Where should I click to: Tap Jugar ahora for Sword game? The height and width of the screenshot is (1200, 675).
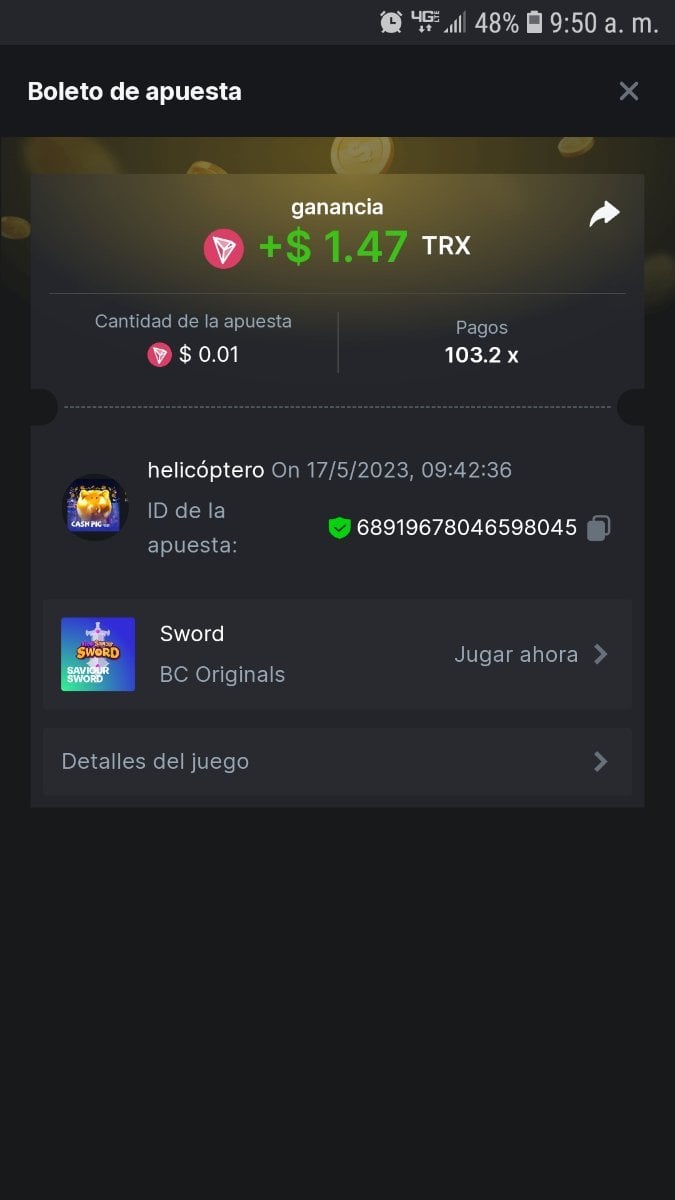530,655
